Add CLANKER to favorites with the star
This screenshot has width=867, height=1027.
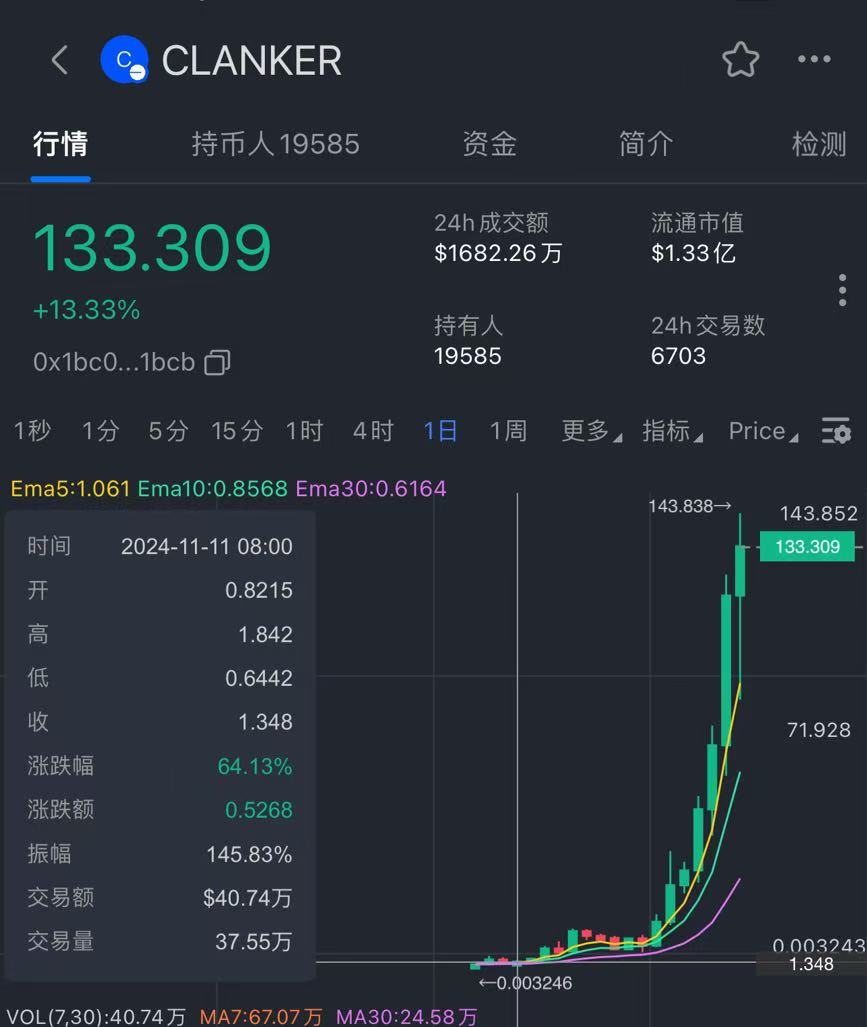[740, 60]
